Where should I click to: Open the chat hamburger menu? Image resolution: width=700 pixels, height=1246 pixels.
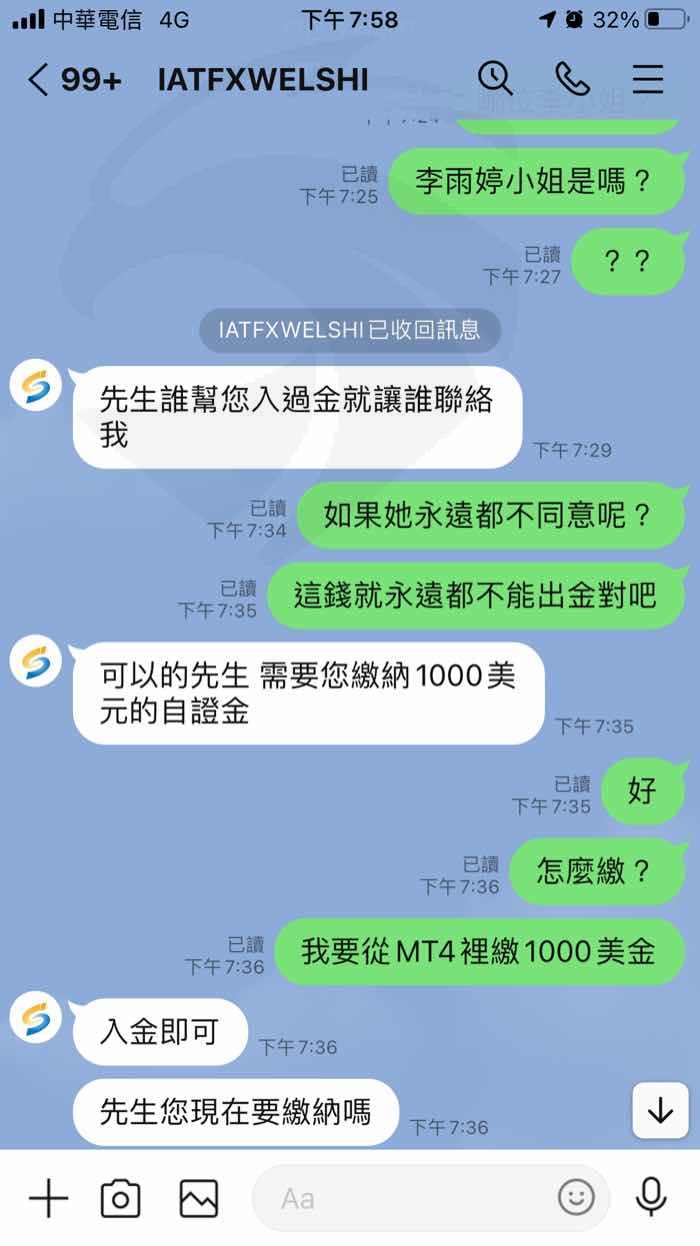648,79
